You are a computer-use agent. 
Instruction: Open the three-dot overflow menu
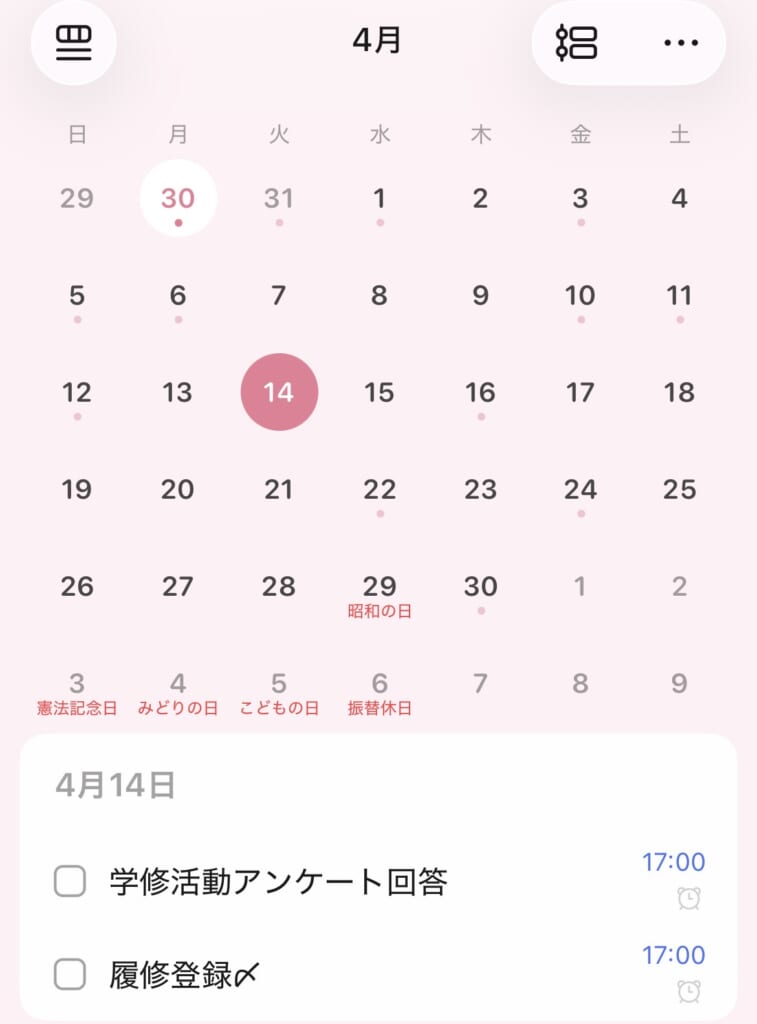(x=681, y=43)
